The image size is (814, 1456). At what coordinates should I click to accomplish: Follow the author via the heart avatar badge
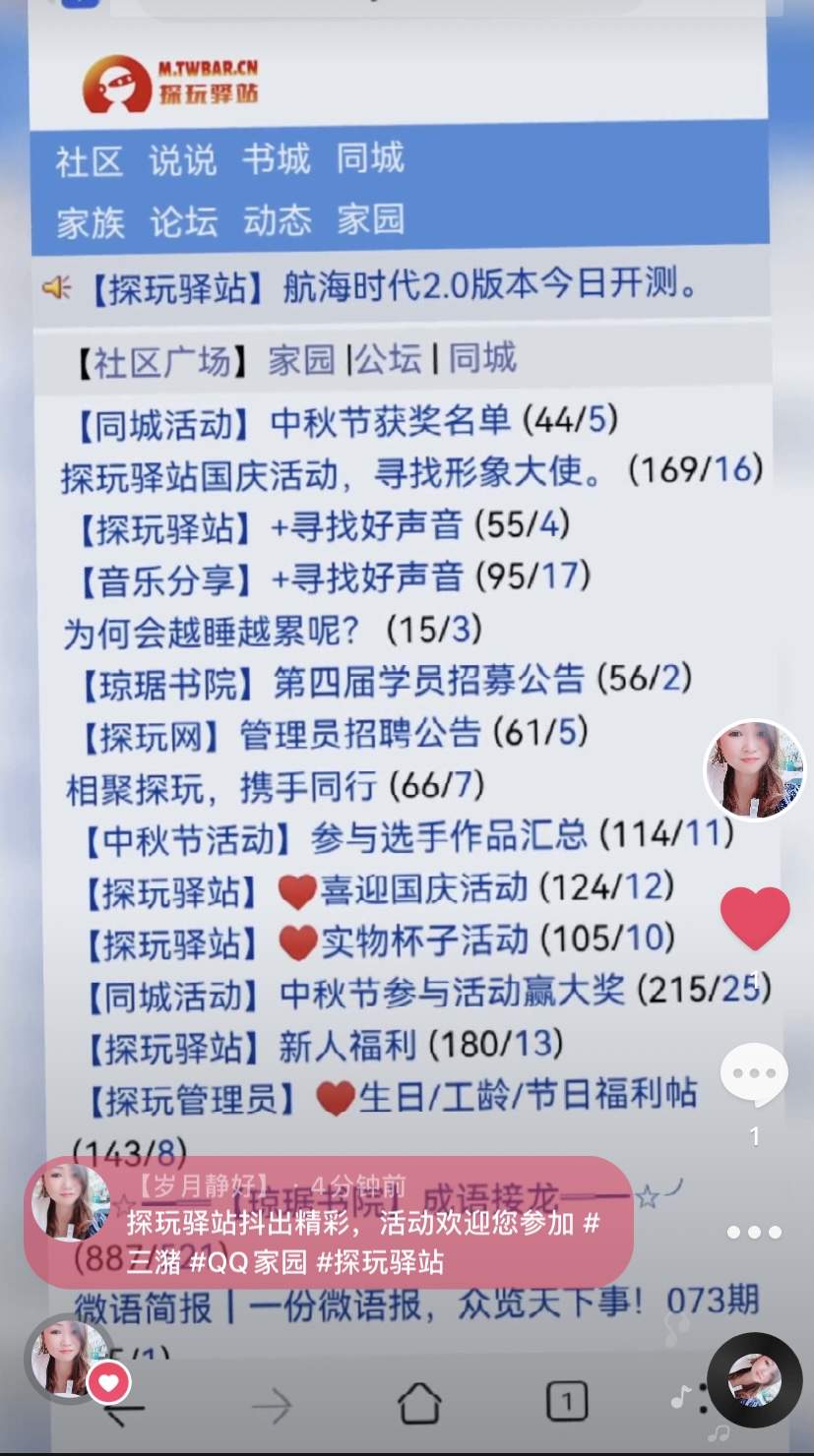pyautogui.click(x=108, y=1383)
